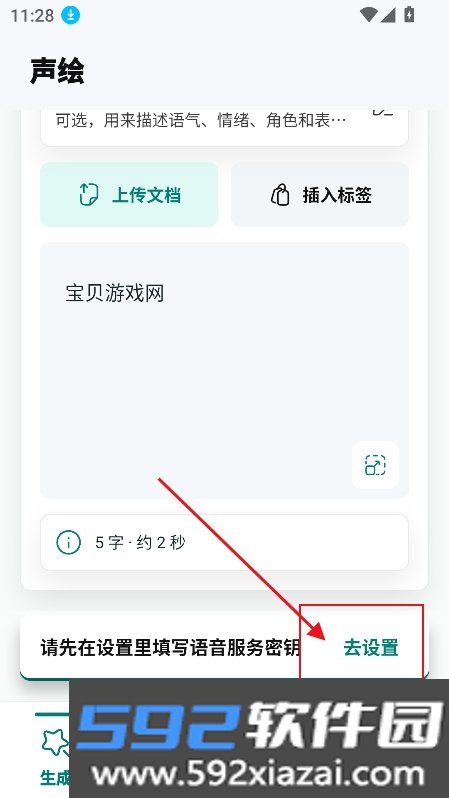Image resolution: width=449 pixels, height=798 pixels.
Task: Open 插入标签 to insert a tag
Action: pos(320,194)
